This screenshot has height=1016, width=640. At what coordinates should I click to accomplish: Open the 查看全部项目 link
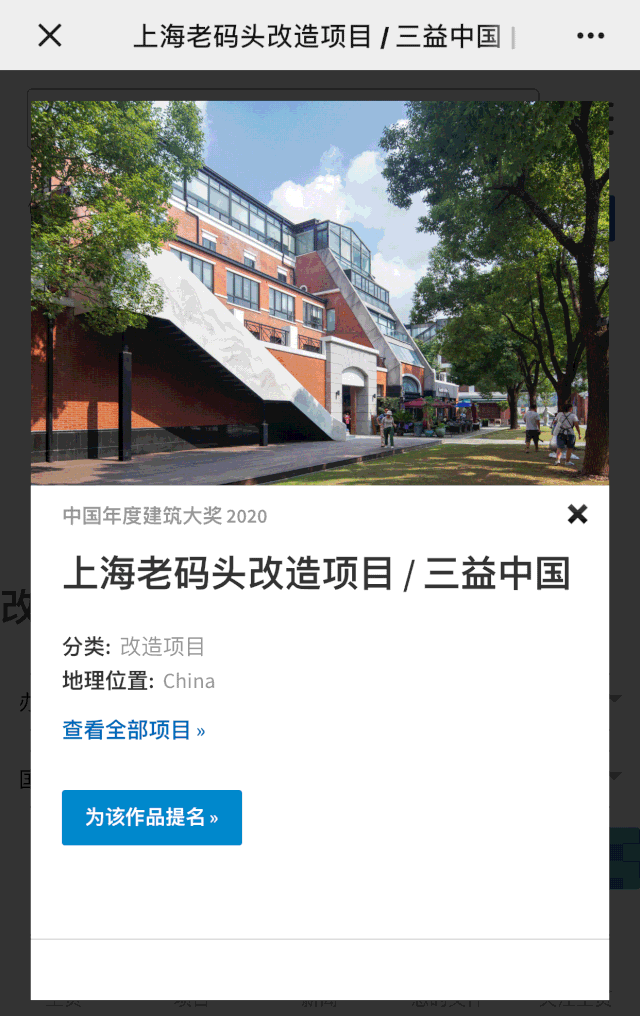coord(134,730)
